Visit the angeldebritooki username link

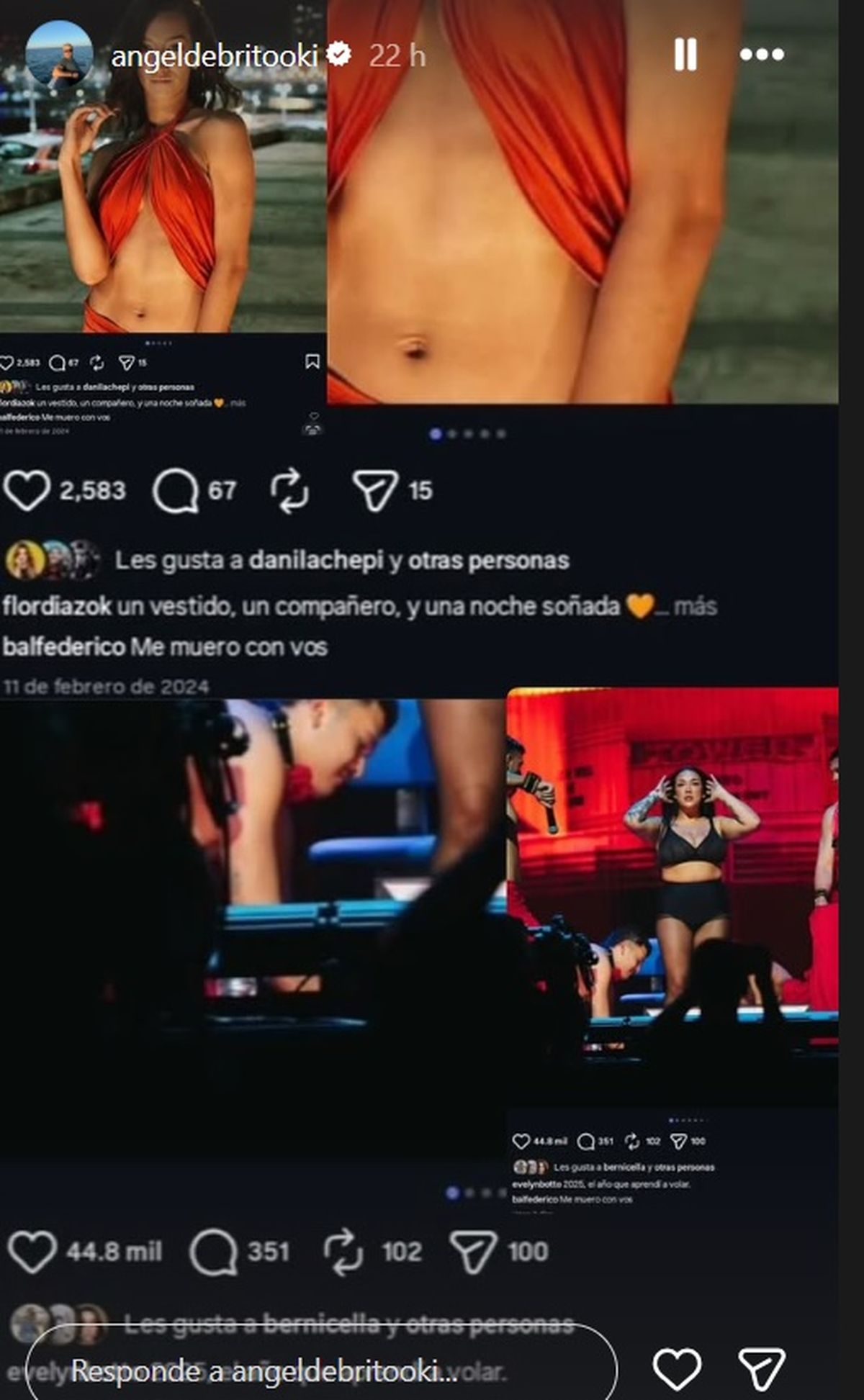click(x=214, y=55)
